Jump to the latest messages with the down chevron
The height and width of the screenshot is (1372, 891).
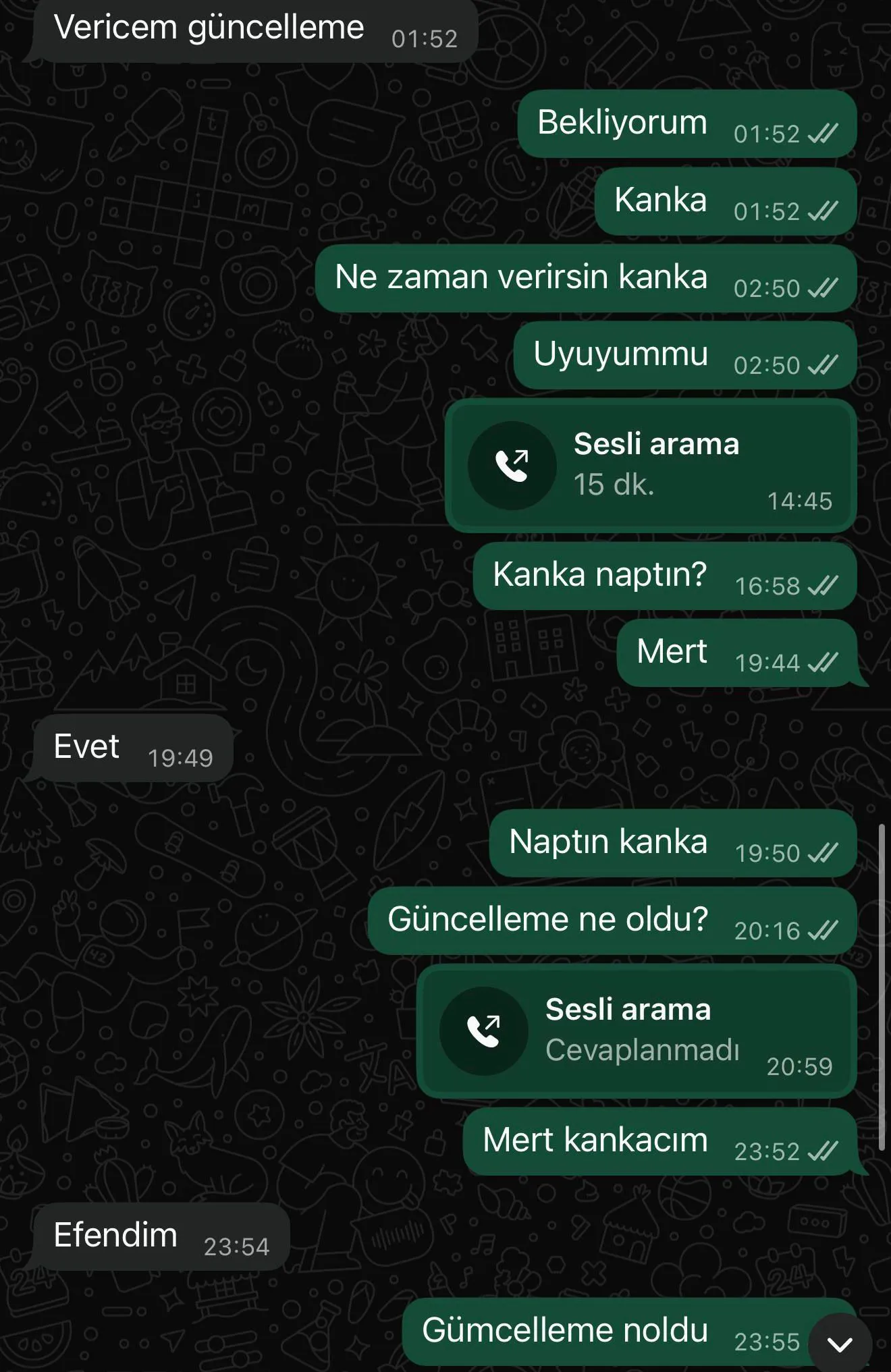[x=840, y=1344]
